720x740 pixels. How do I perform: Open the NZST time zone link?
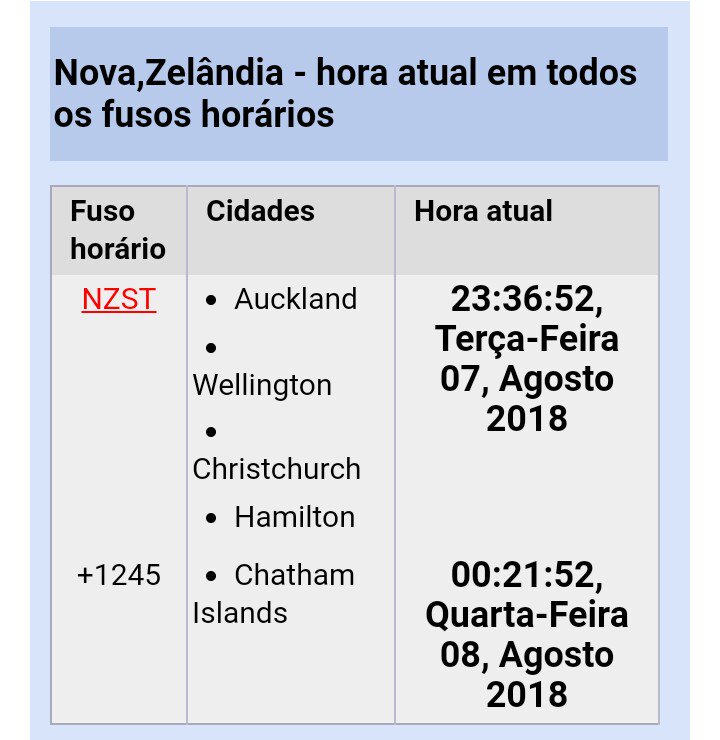pos(119,300)
